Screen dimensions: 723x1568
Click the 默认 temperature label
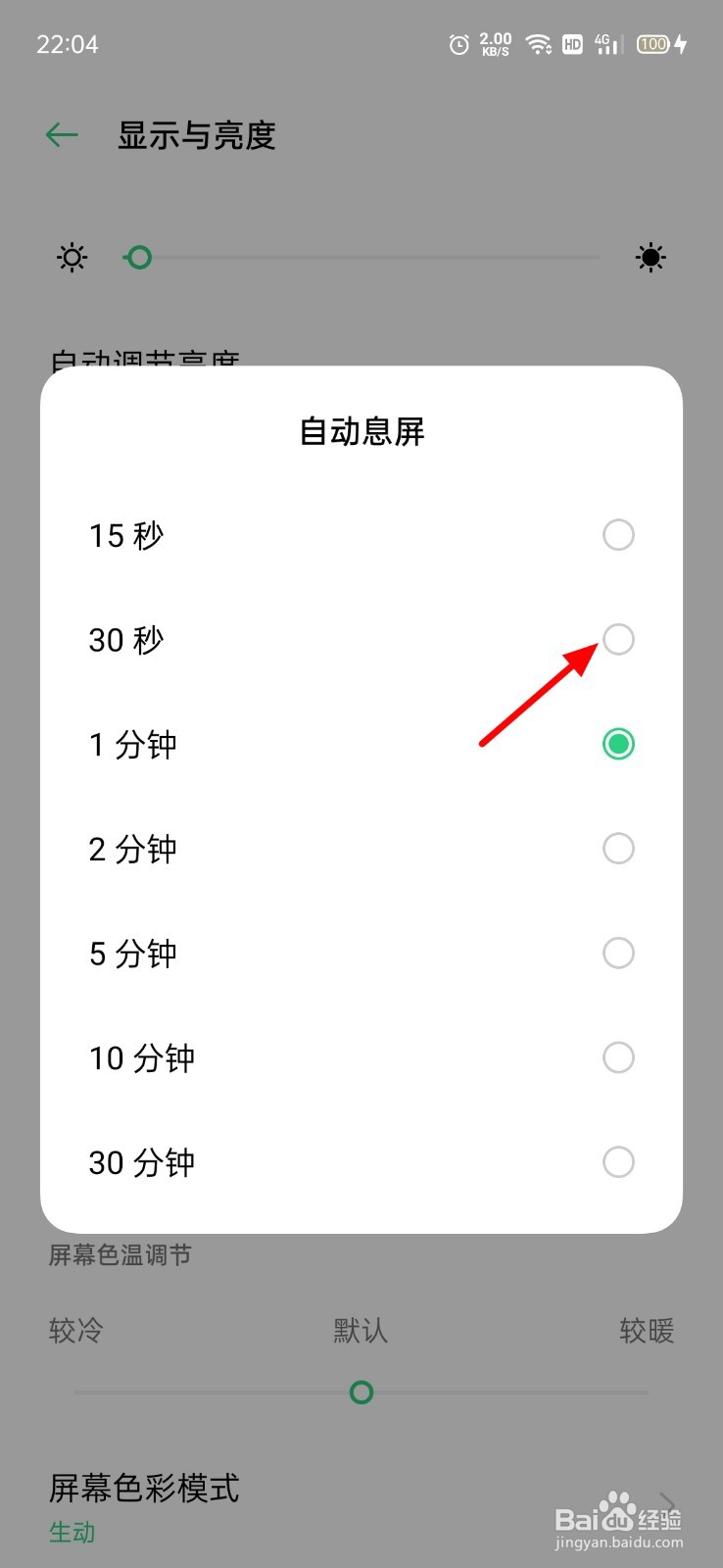click(x=361, y=1331)
